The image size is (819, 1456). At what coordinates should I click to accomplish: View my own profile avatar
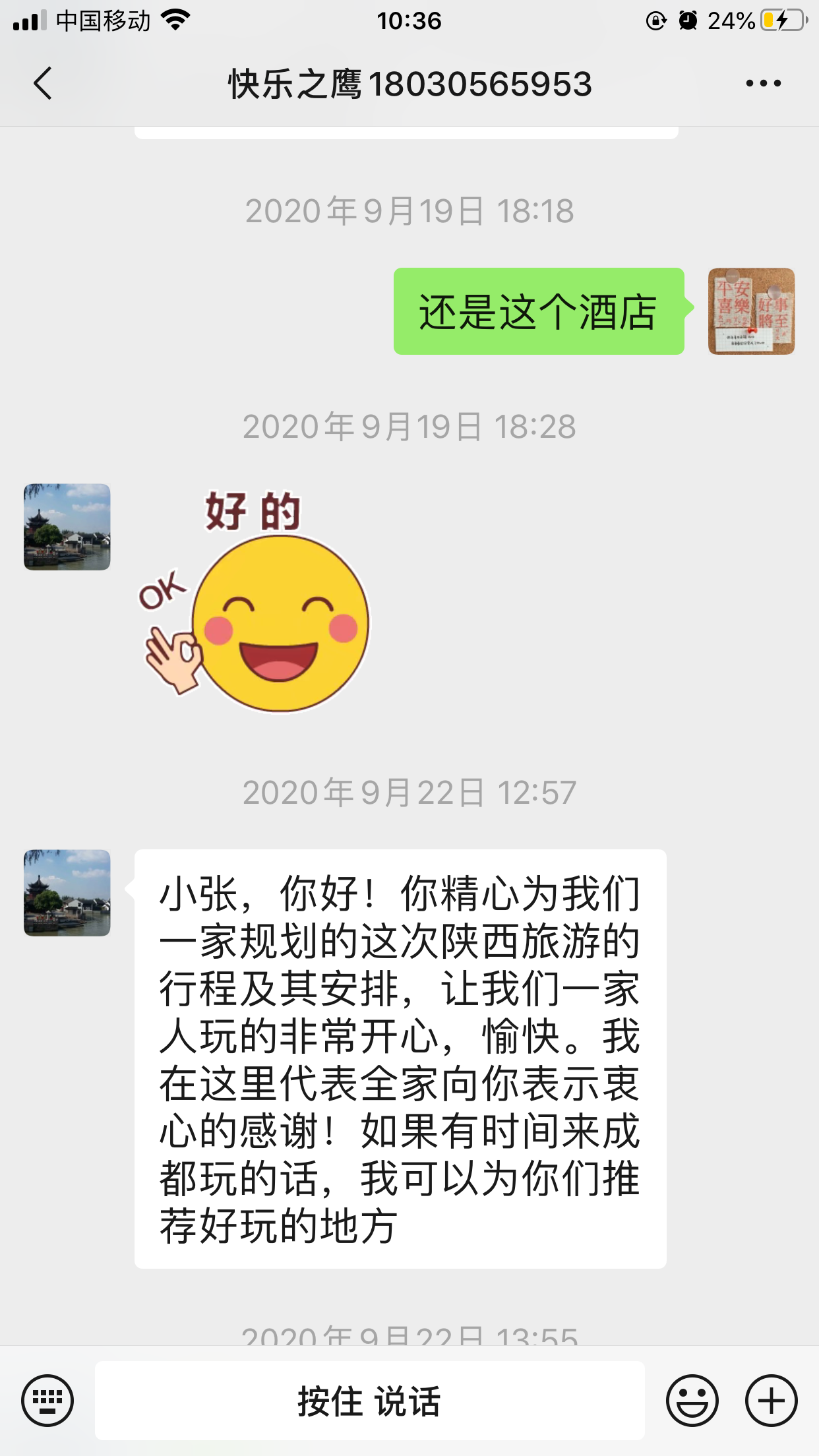point(751,311)
